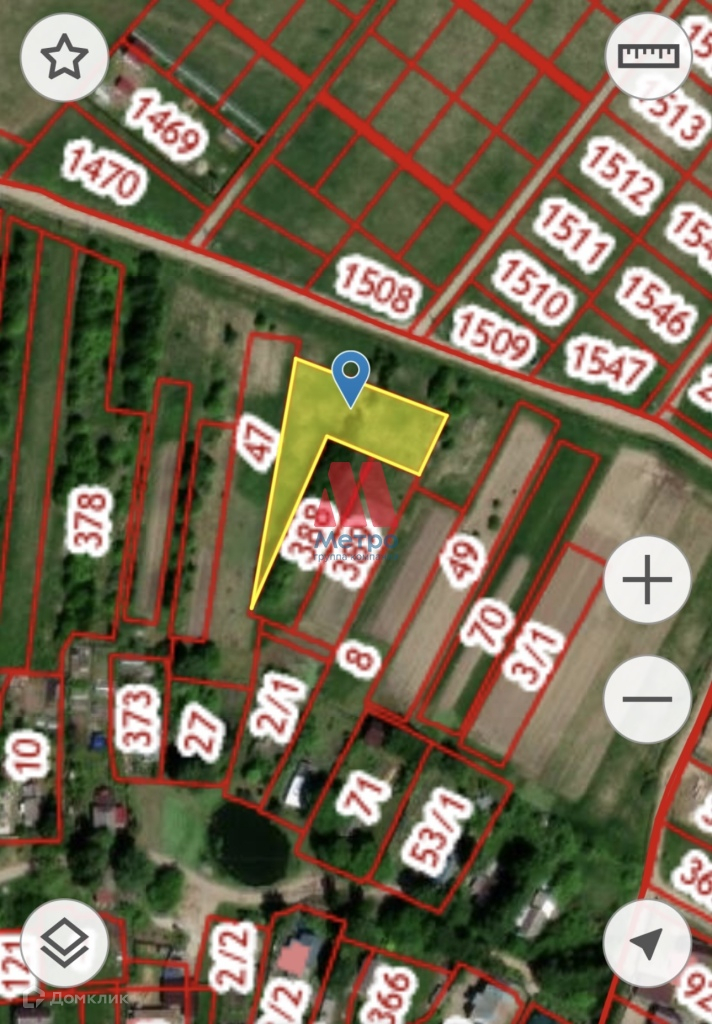This screenshot has width=712, height=1024.
Task: Center the map on my location
Action: [x=647, y=942]
